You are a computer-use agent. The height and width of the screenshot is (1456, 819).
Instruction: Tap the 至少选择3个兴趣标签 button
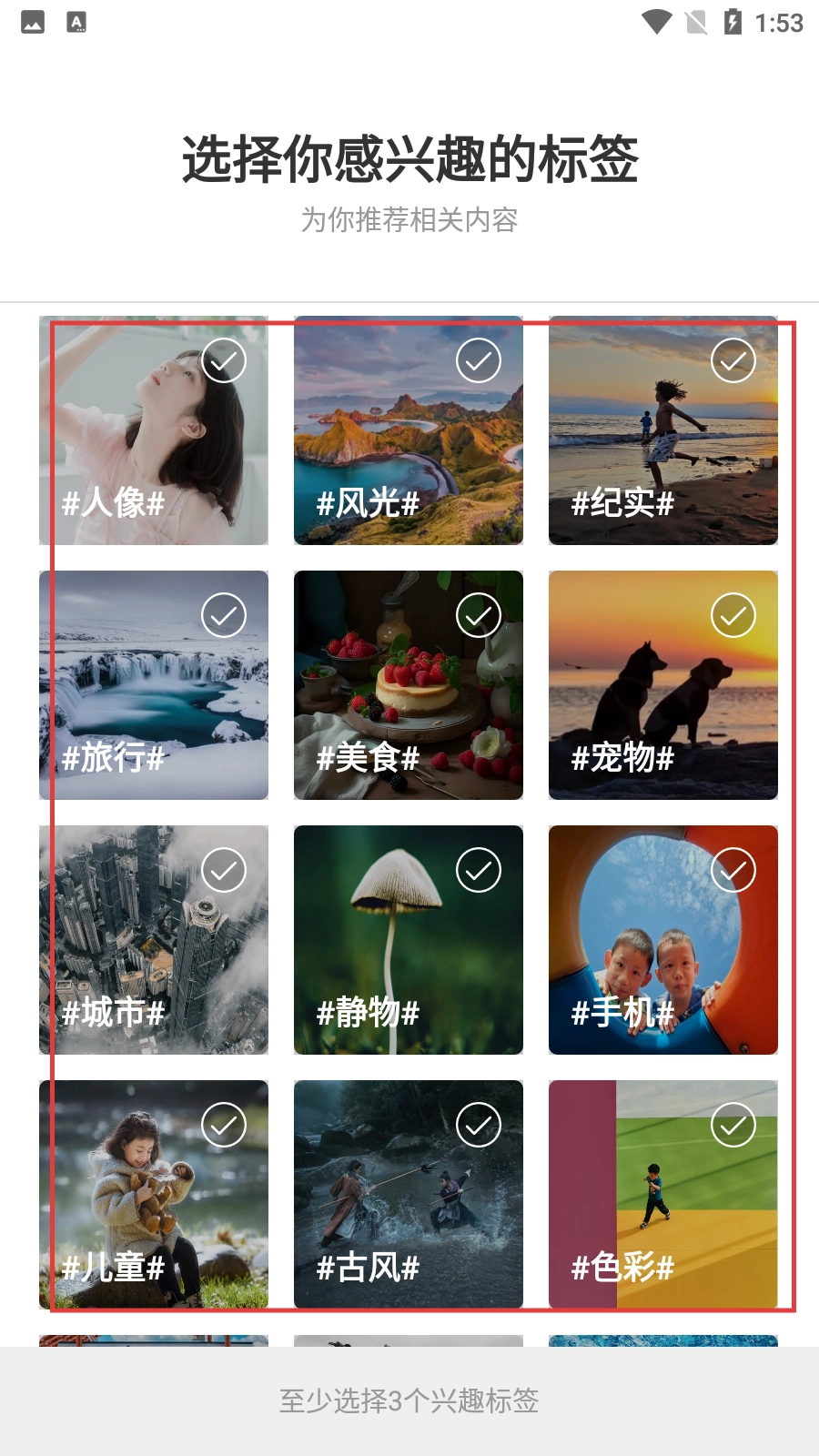coord(409,1400)
